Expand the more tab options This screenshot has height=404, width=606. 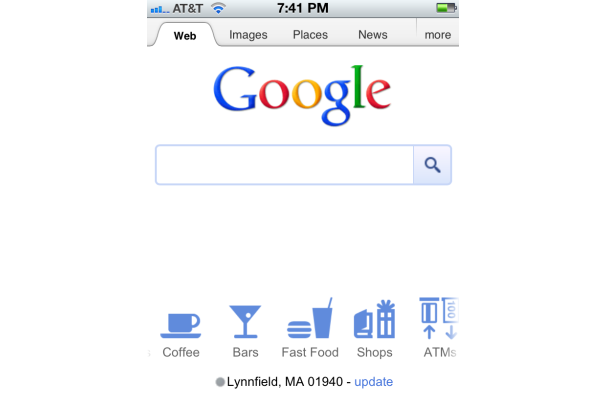coord(437,35)
